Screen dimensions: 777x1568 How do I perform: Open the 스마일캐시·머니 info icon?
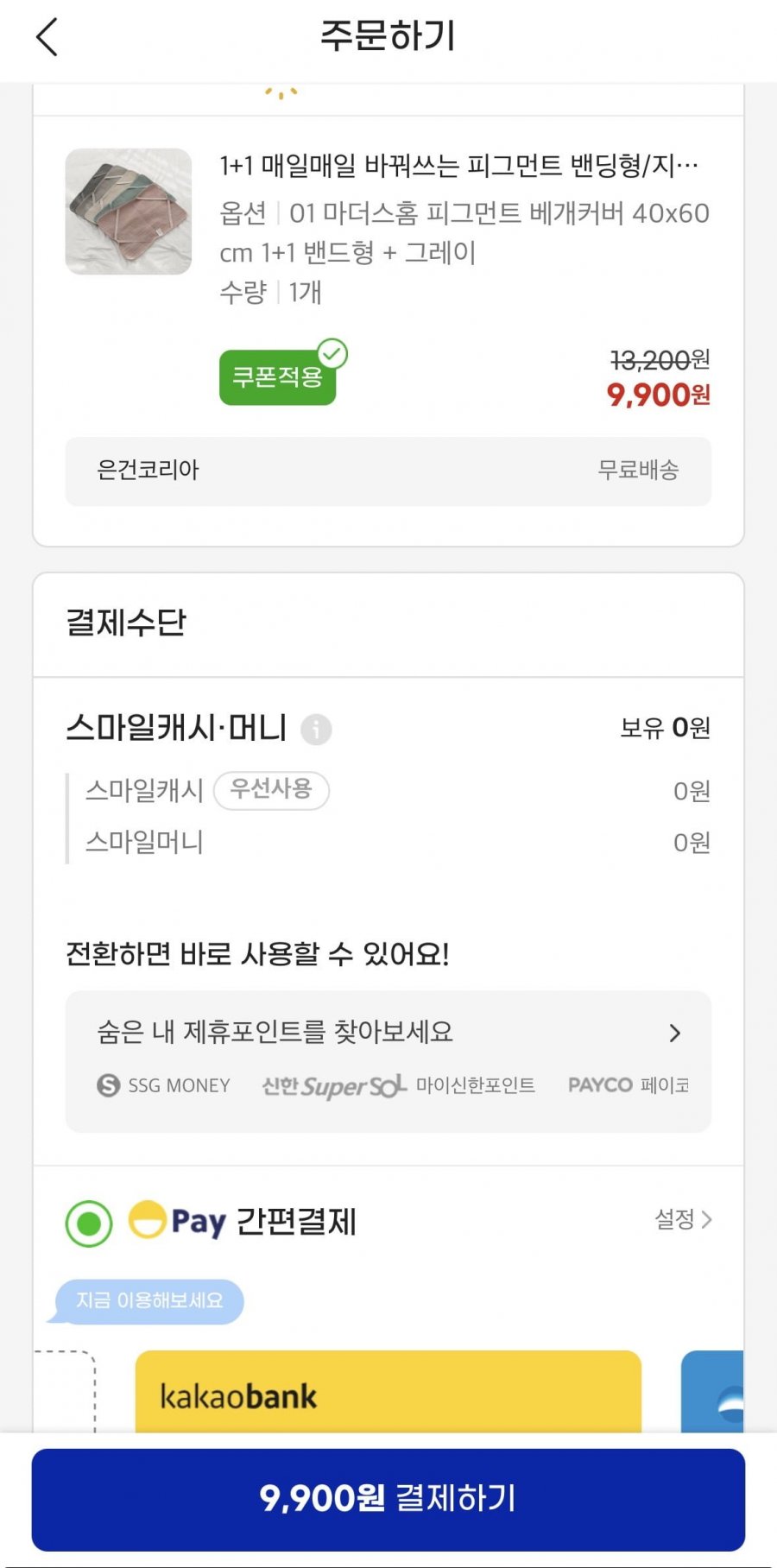click(318, 730)
